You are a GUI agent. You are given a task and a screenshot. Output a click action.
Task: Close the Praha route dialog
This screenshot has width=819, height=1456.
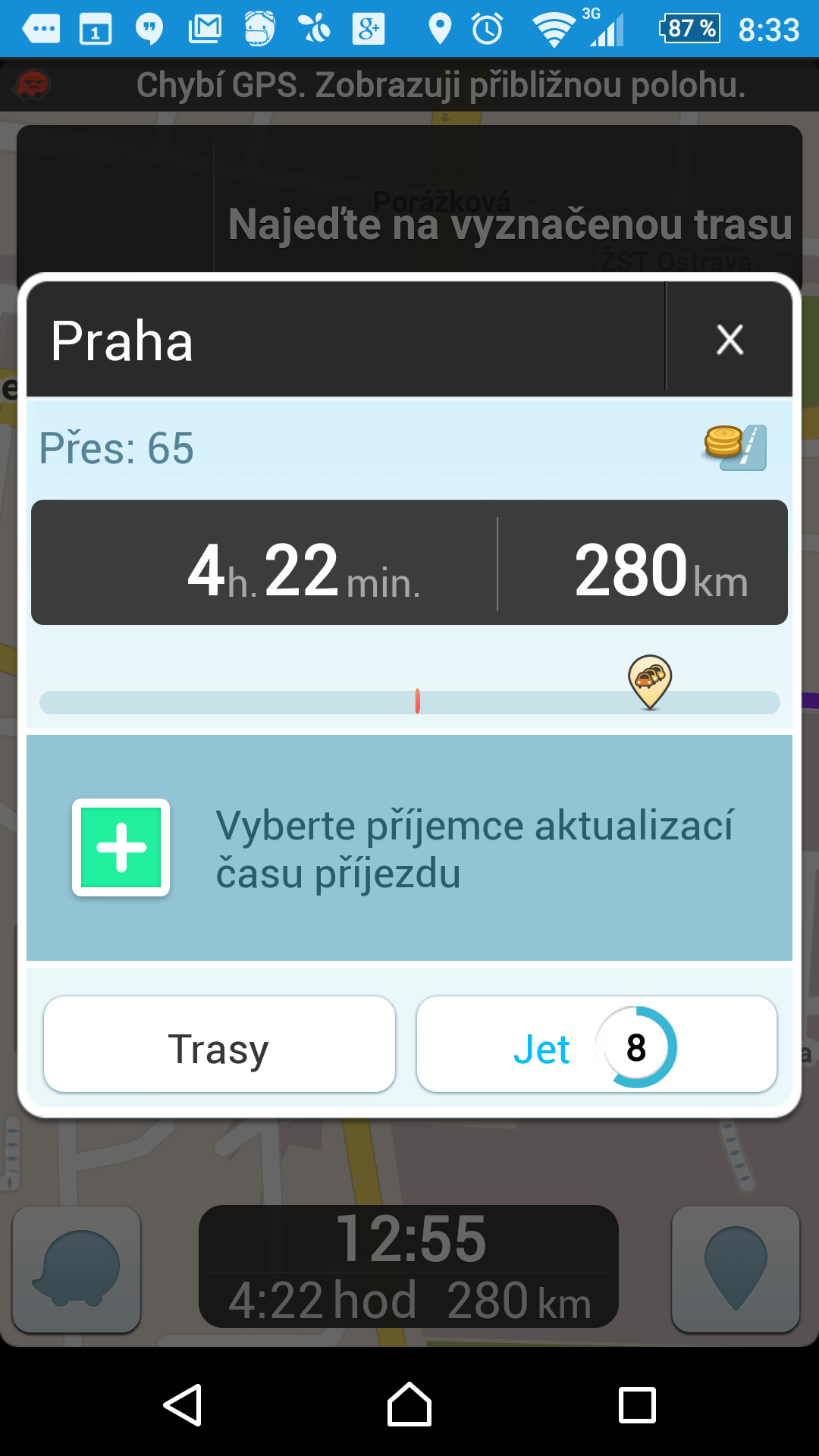pos(730,339)
